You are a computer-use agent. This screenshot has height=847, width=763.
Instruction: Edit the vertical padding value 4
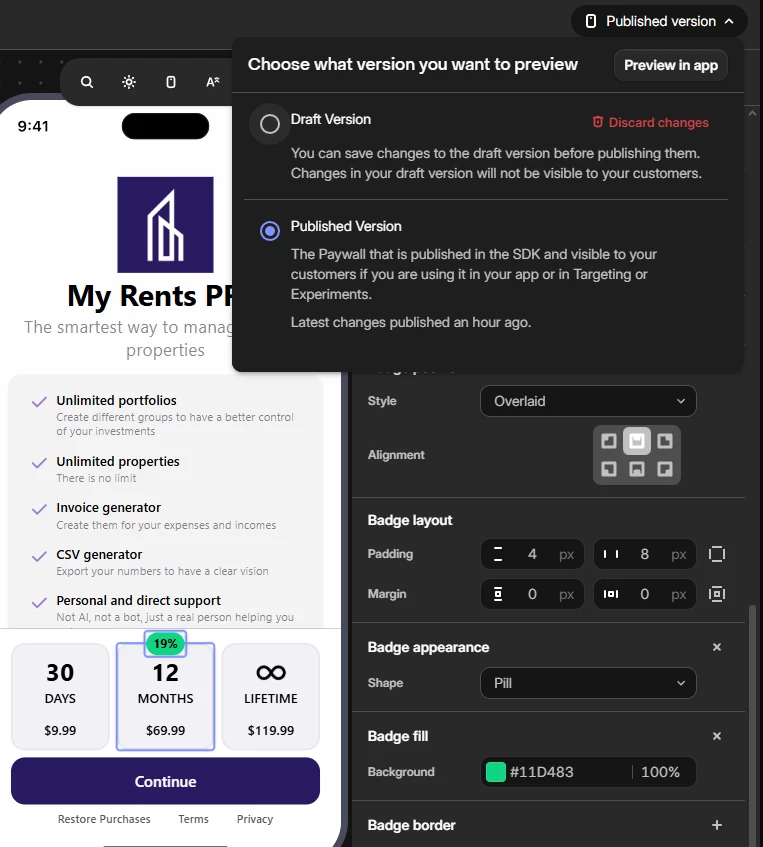pyautogui.click(x=532, y=554)
